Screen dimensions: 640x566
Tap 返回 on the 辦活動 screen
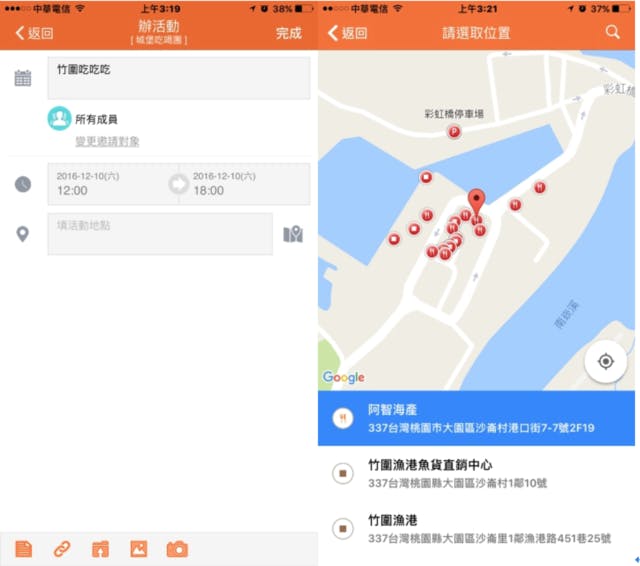click(x=34, y=33)
